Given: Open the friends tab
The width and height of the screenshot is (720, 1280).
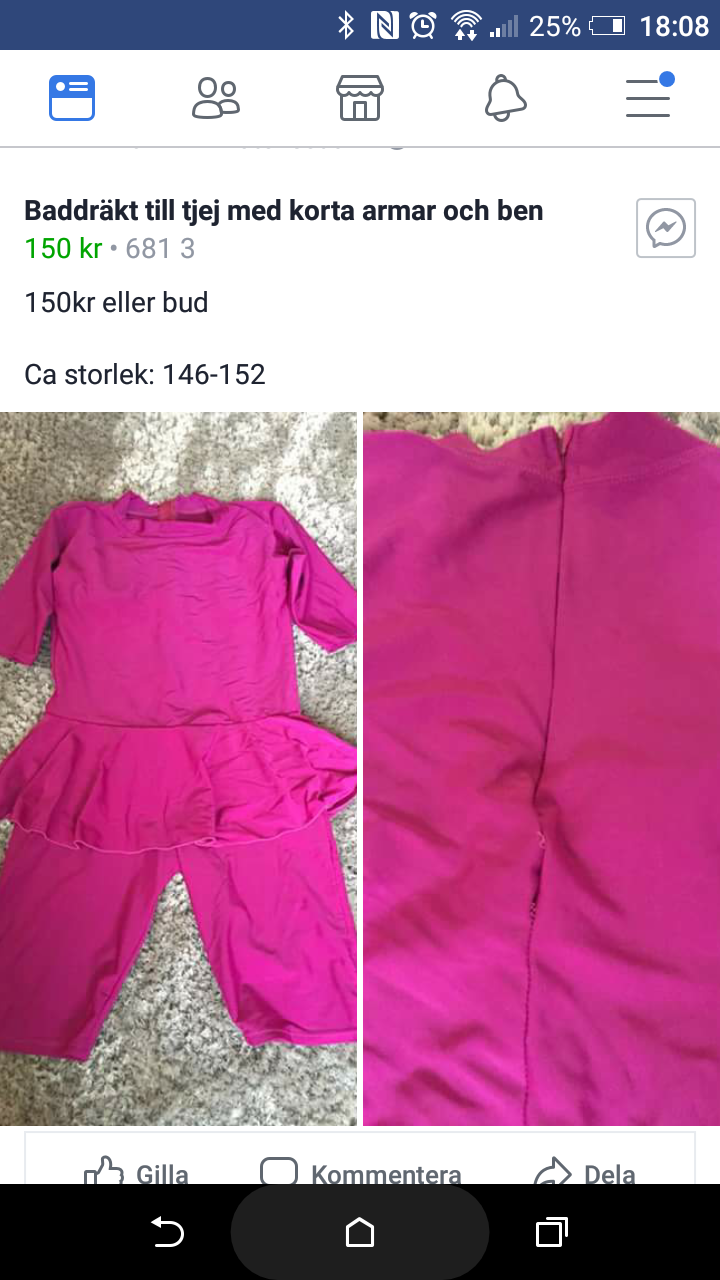Looking at the screenshot, I should tap(216, 98).
